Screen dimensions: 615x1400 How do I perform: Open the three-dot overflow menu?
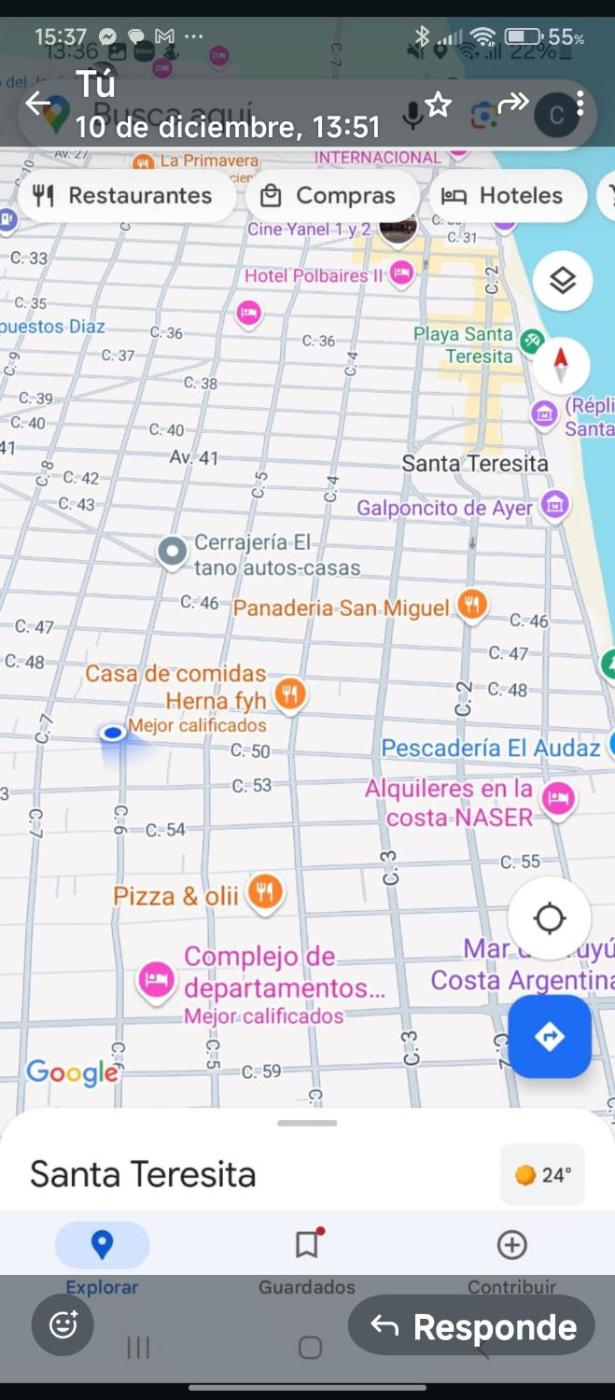[x=580, y=104]
